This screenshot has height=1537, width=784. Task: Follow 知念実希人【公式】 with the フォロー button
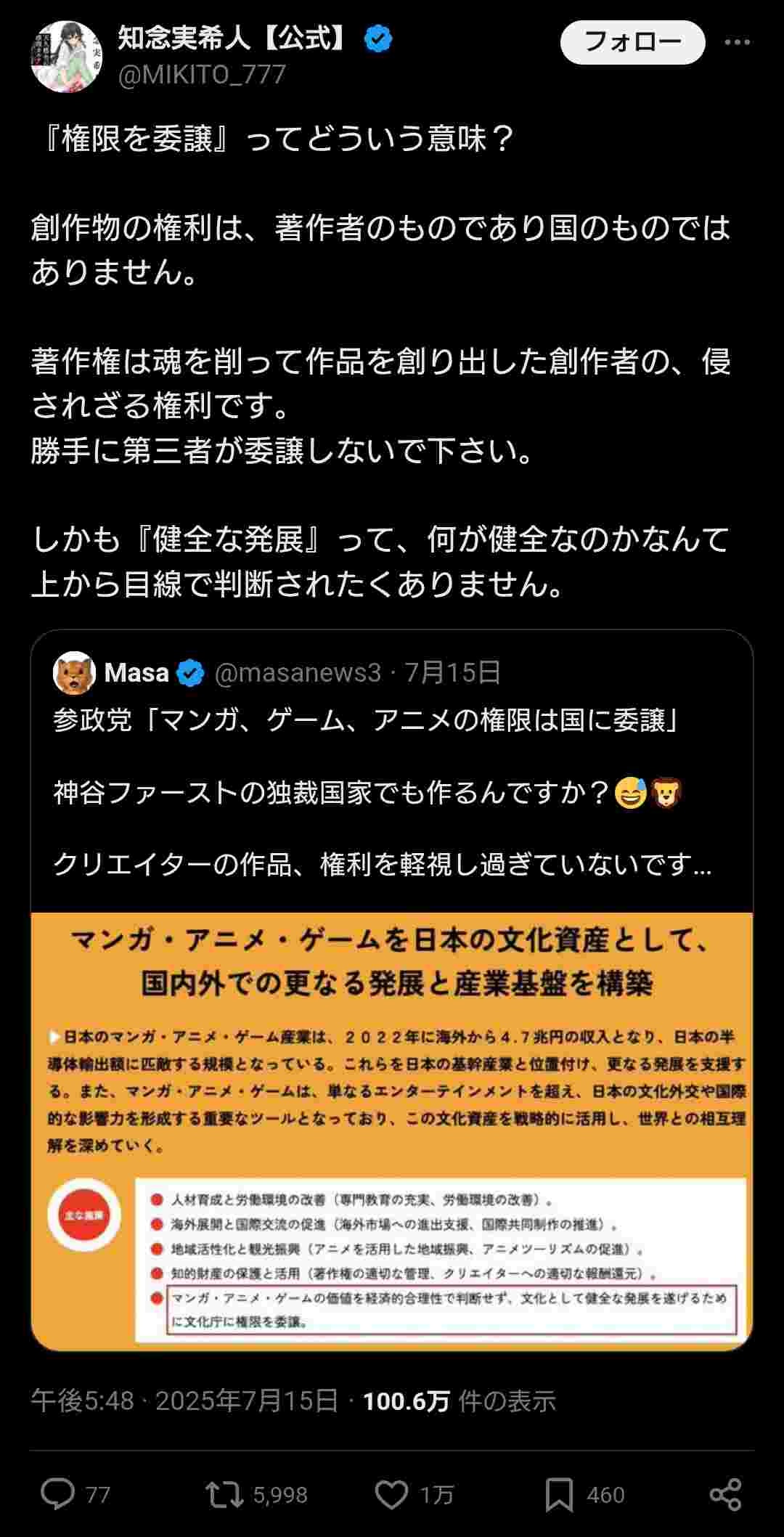click(x=632, y=42)
